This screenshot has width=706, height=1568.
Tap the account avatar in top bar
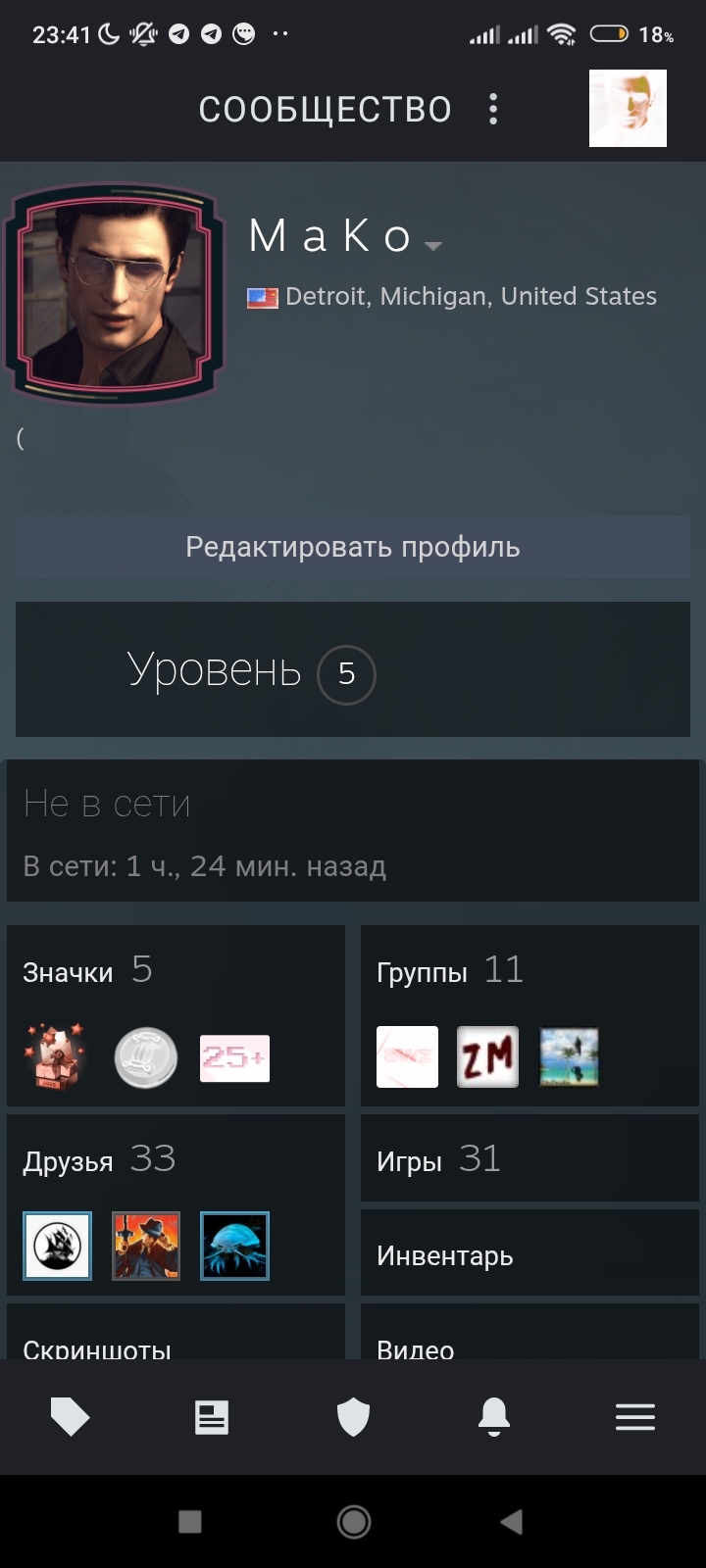click(x=628, y=109)
